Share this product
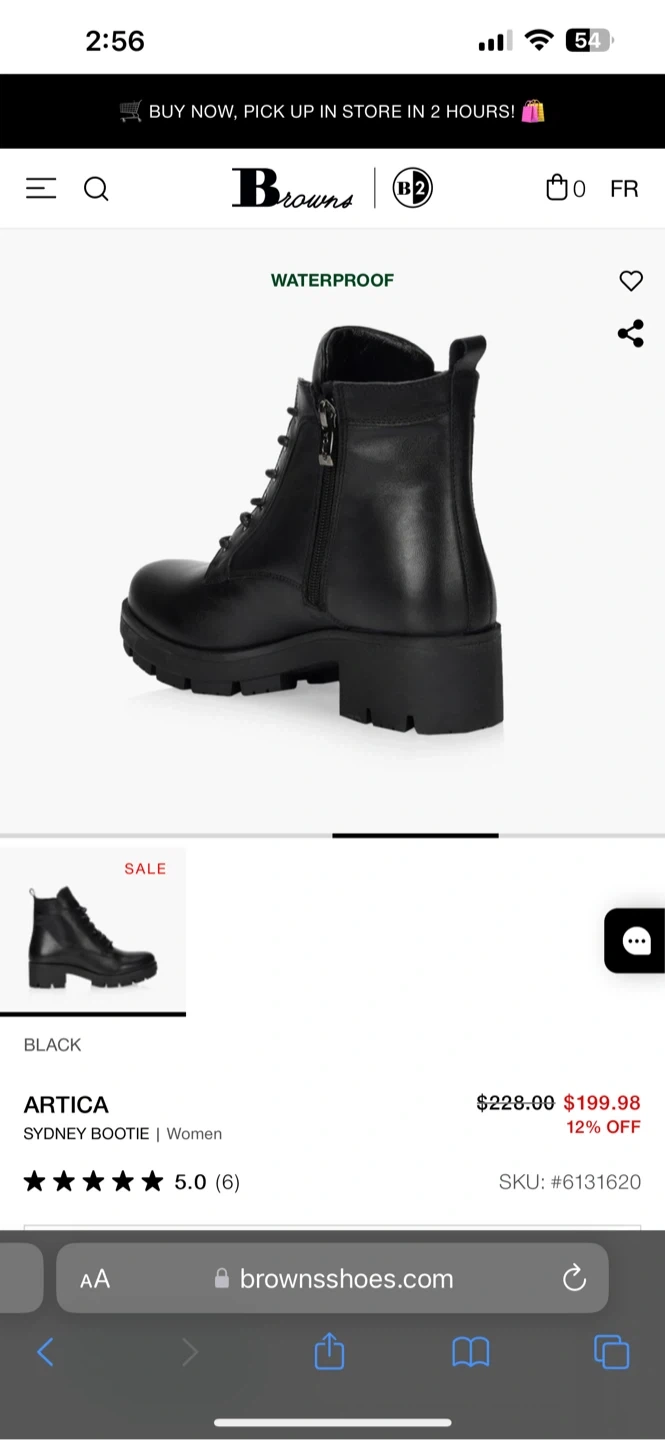665x1440 pixels. 631,334
